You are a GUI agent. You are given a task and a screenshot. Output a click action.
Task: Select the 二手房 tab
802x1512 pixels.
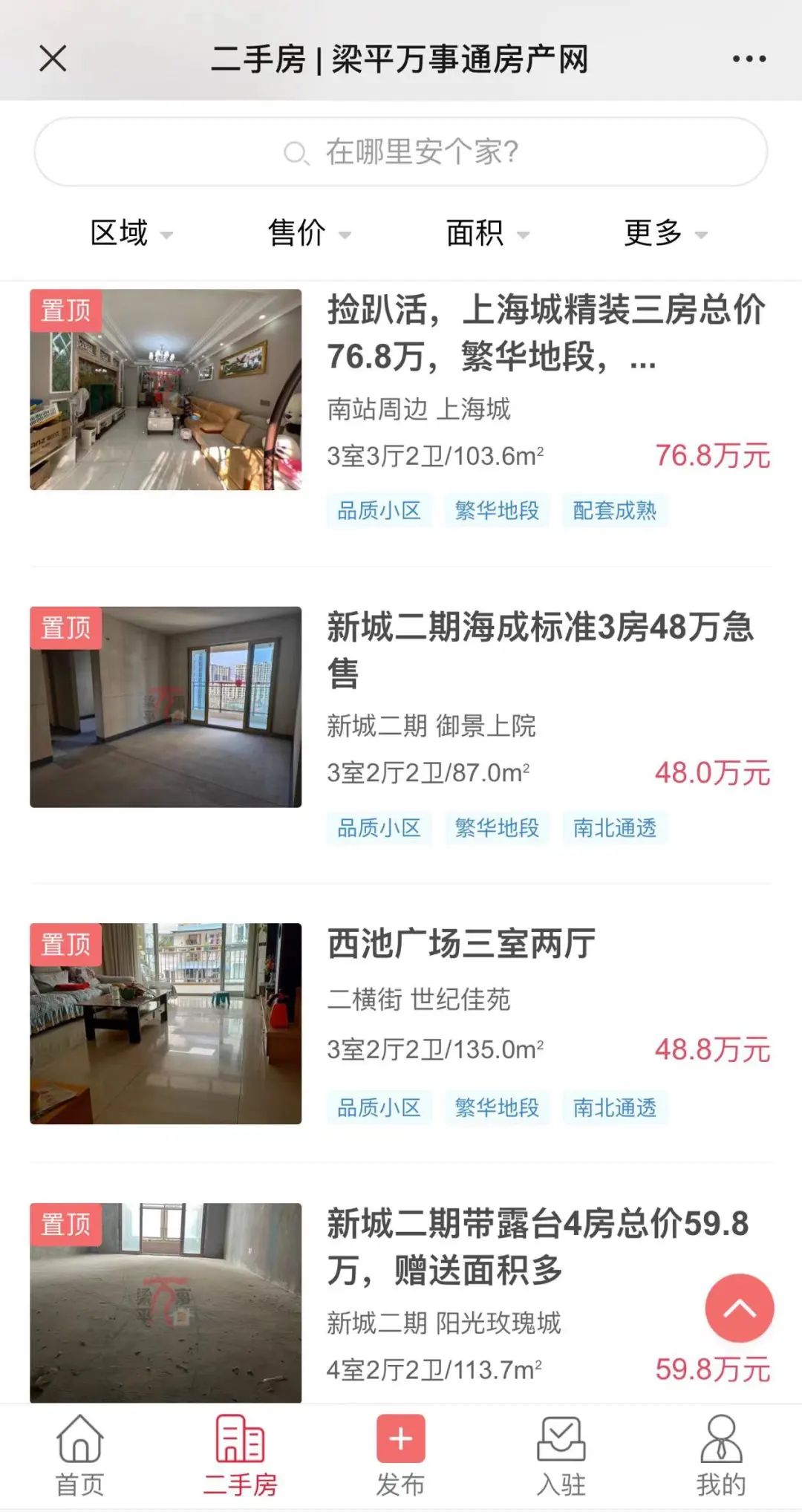point(240,1456)
